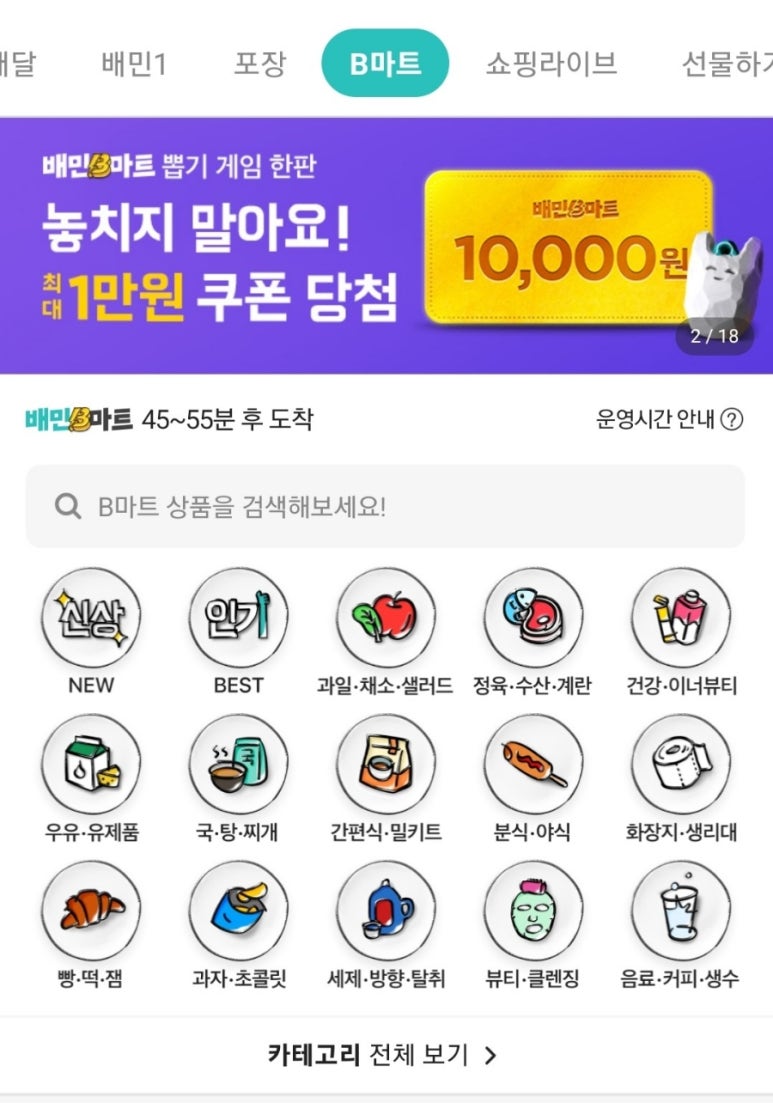Tap the B마트 상품 search field
773x1103 pixels.
[x=385, y=506]
